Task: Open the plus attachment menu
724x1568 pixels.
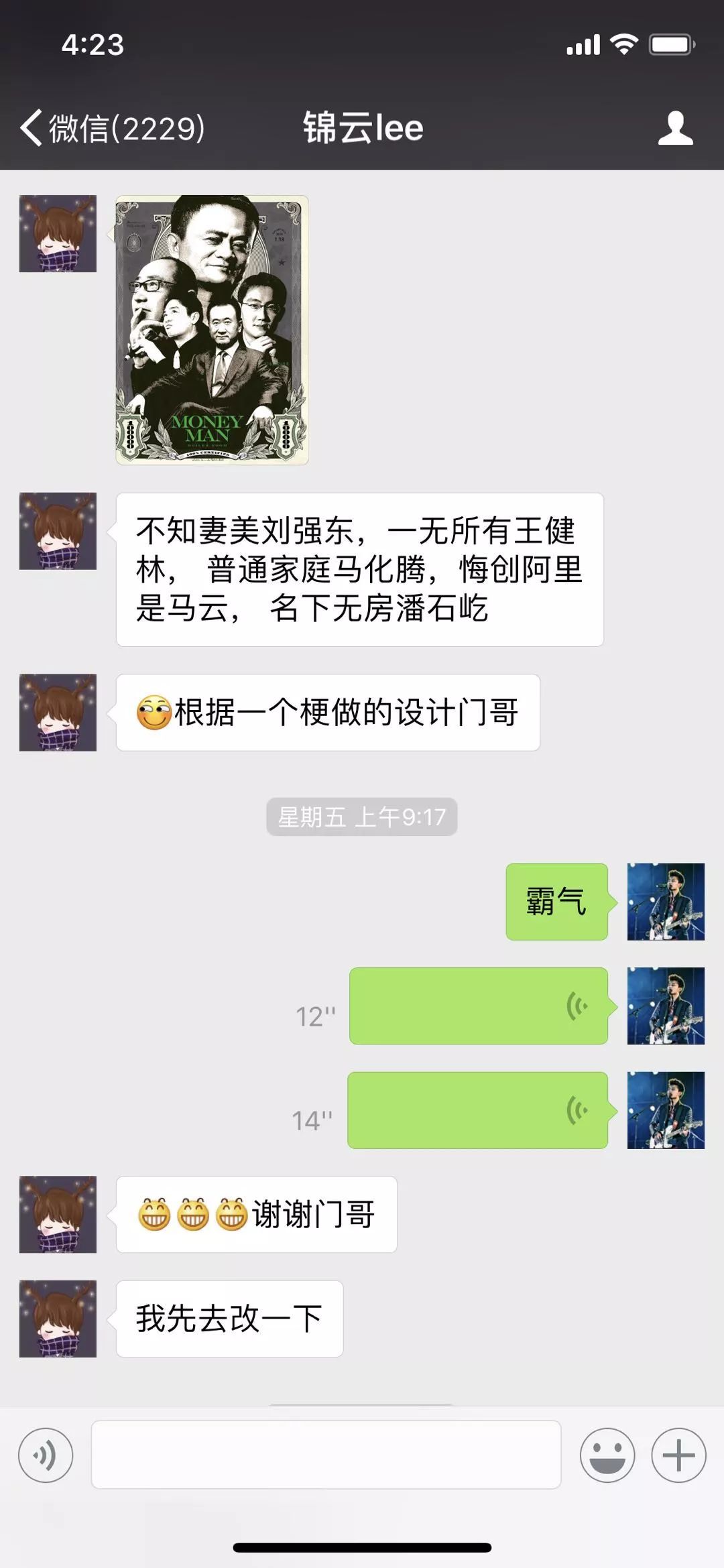Action: 678,1455
